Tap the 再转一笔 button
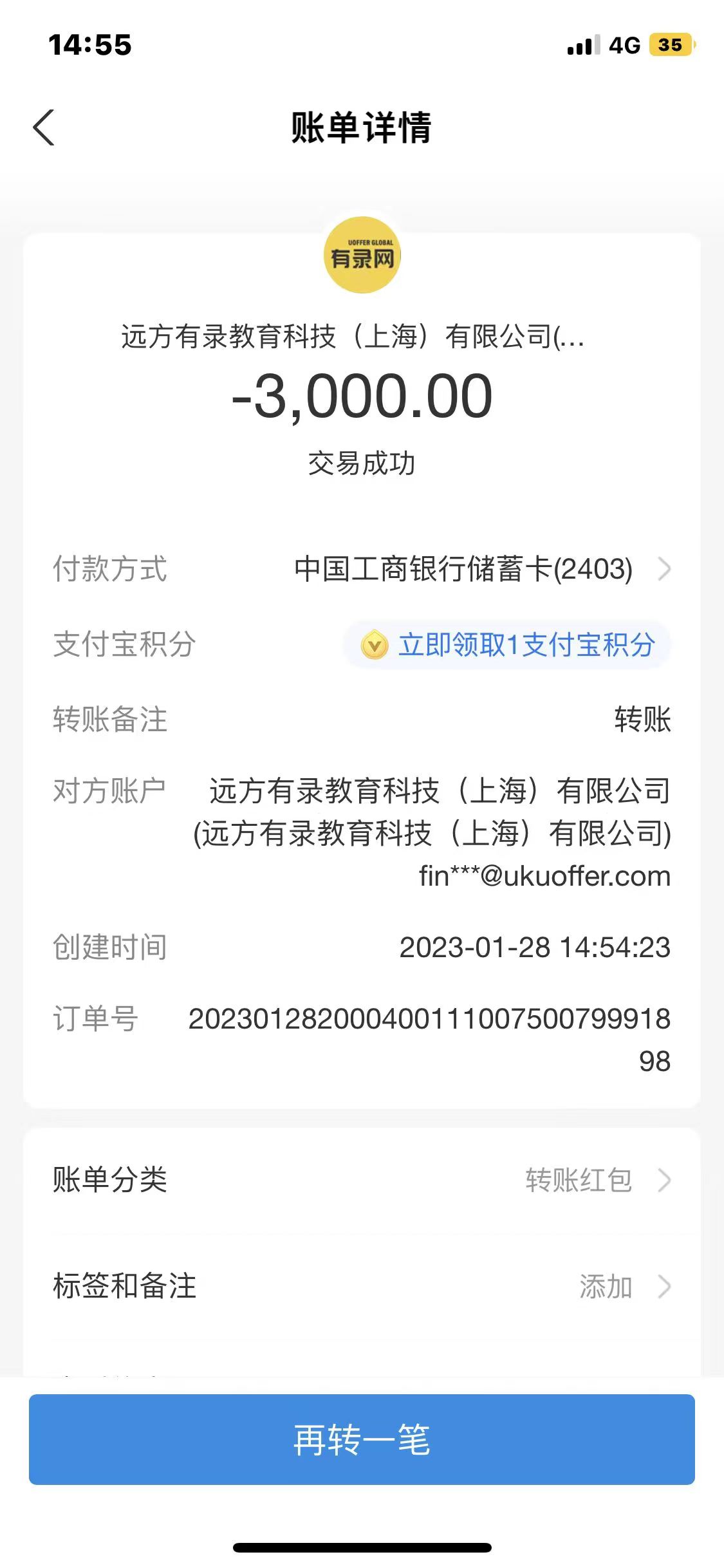 [x=362, y=1440]
